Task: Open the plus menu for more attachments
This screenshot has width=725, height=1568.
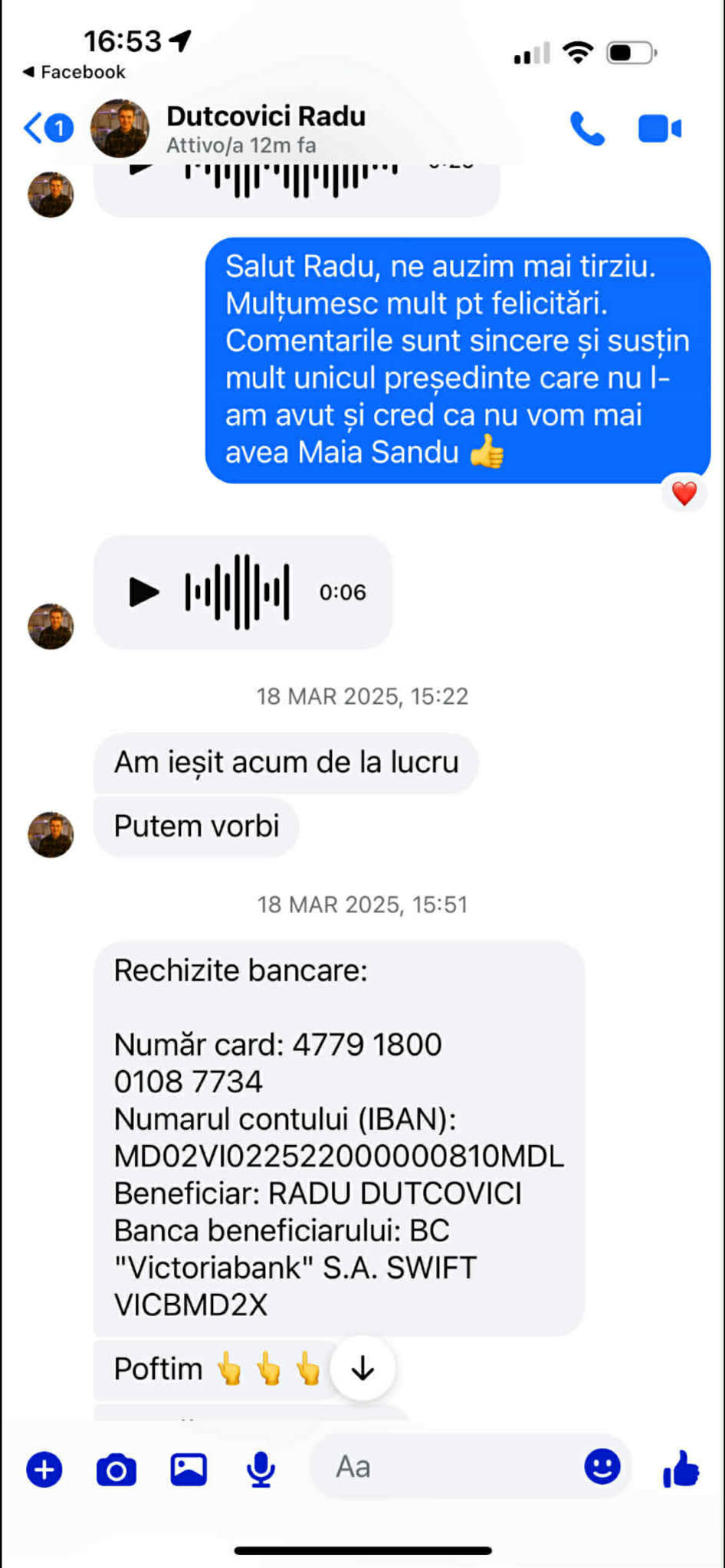Action: click(x=44, y=1470)
